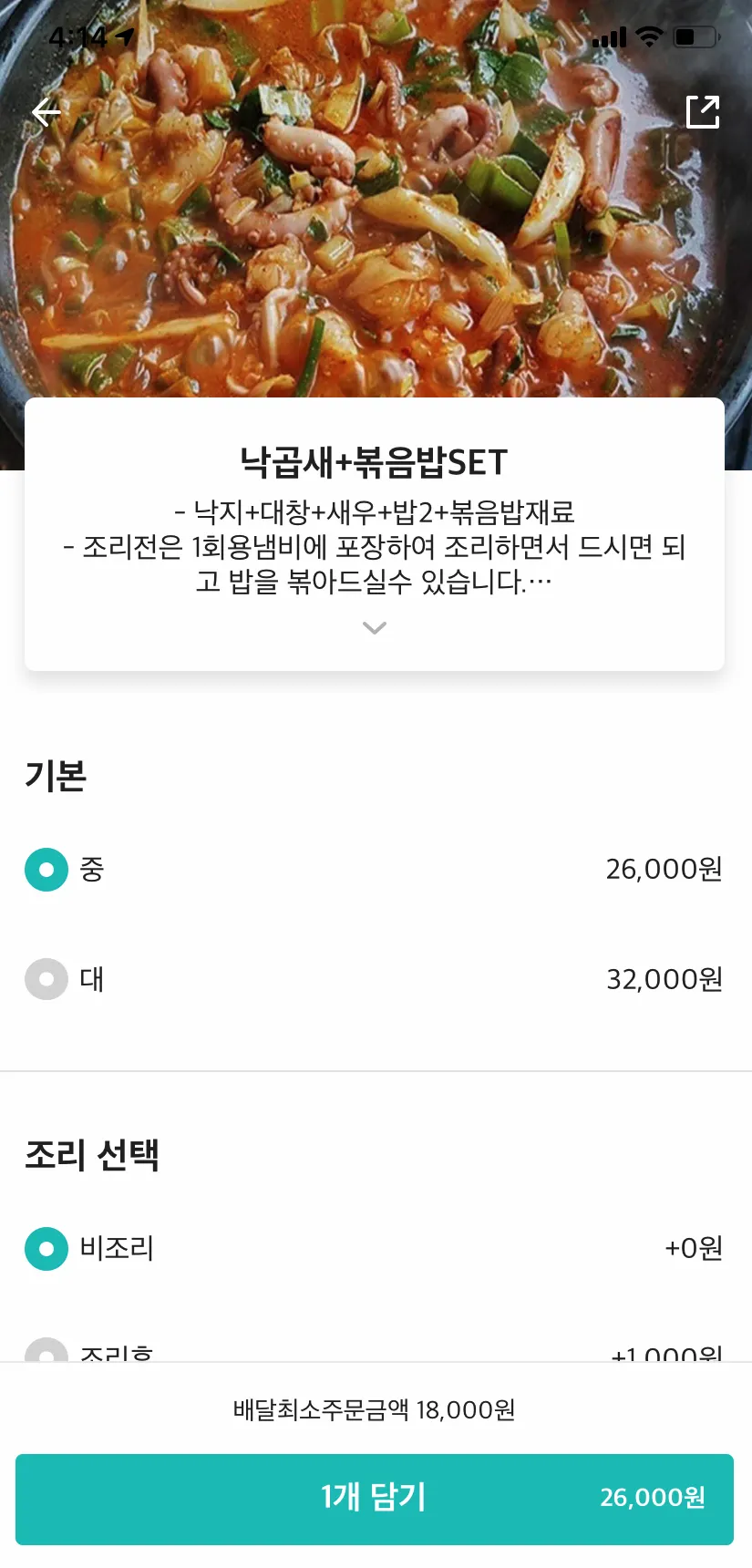Pick the 비조리 cooking option
Image resolution: width=752 pixels, height=1568 pixels.
point(46,1249)
